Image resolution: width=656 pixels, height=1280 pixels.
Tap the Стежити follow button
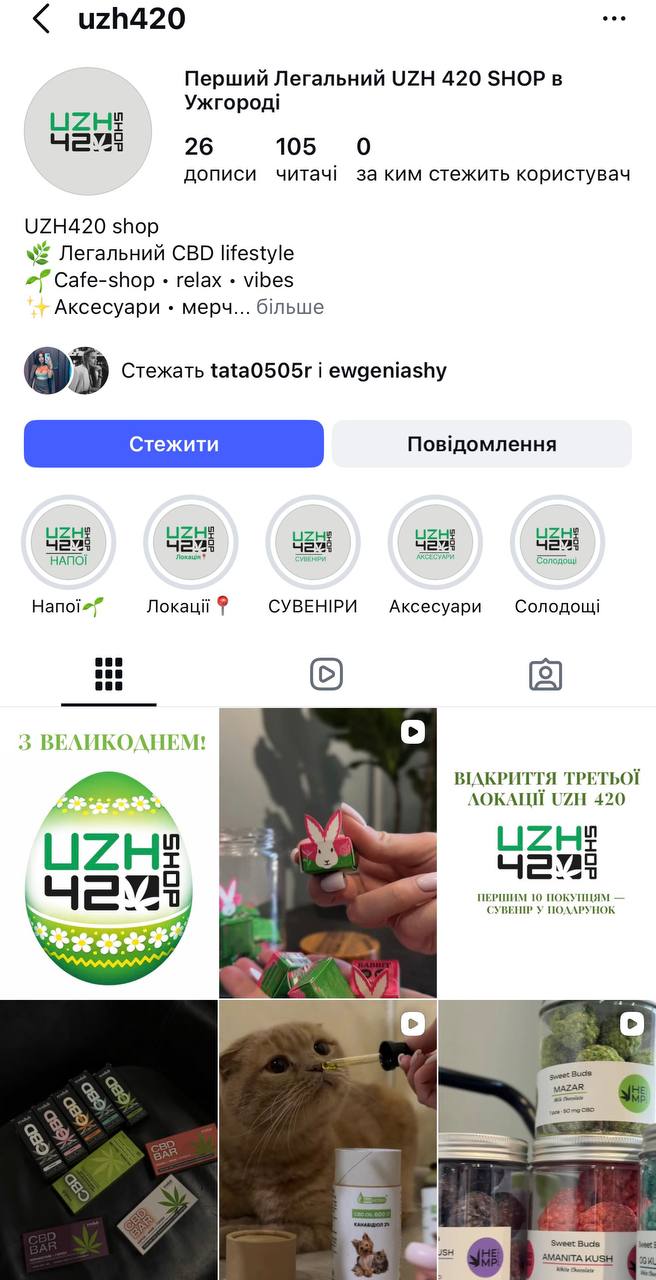tap(174, 444)
